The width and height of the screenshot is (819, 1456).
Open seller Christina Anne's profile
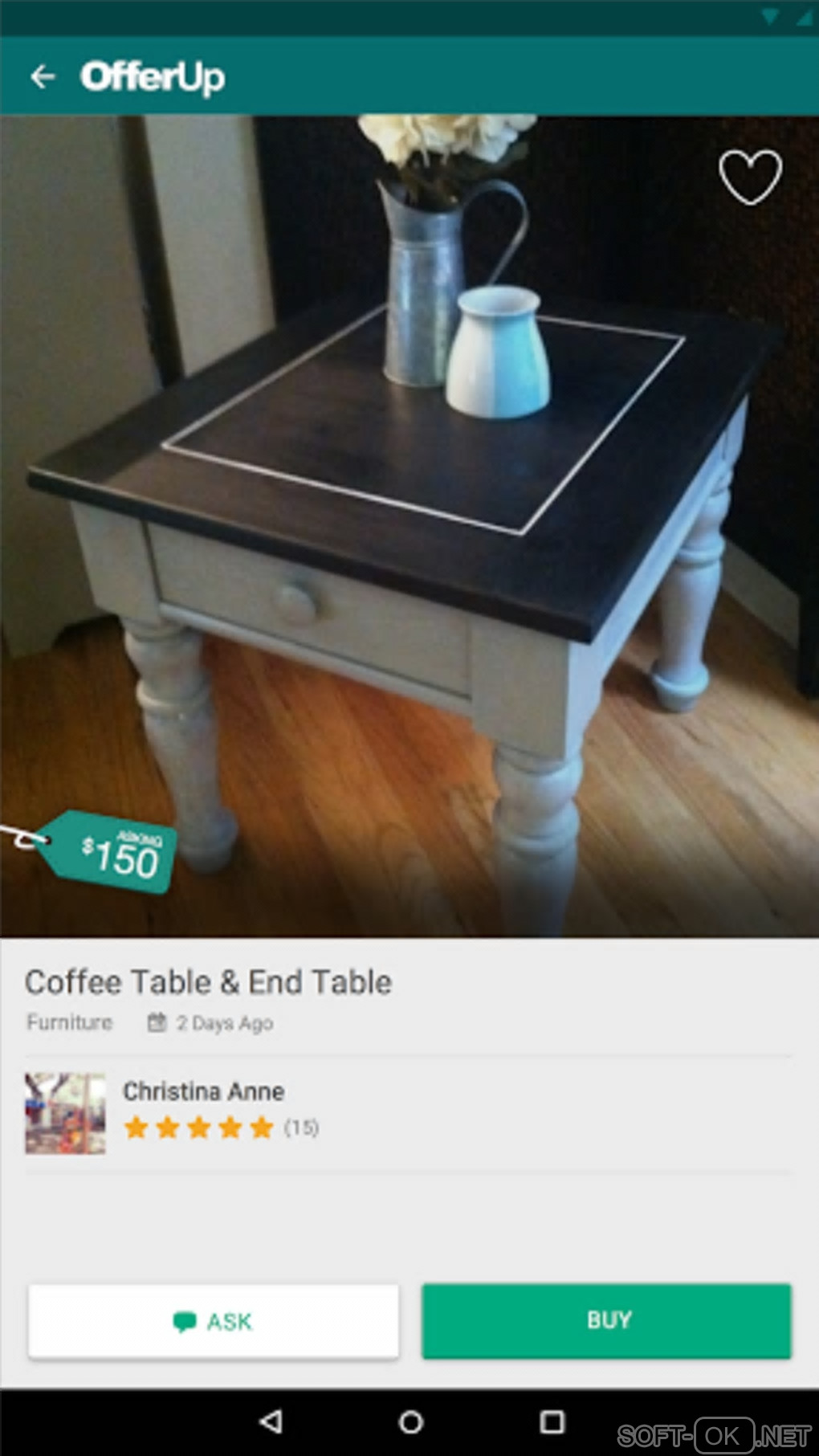pyautogui.click(x=202, y=1091)
